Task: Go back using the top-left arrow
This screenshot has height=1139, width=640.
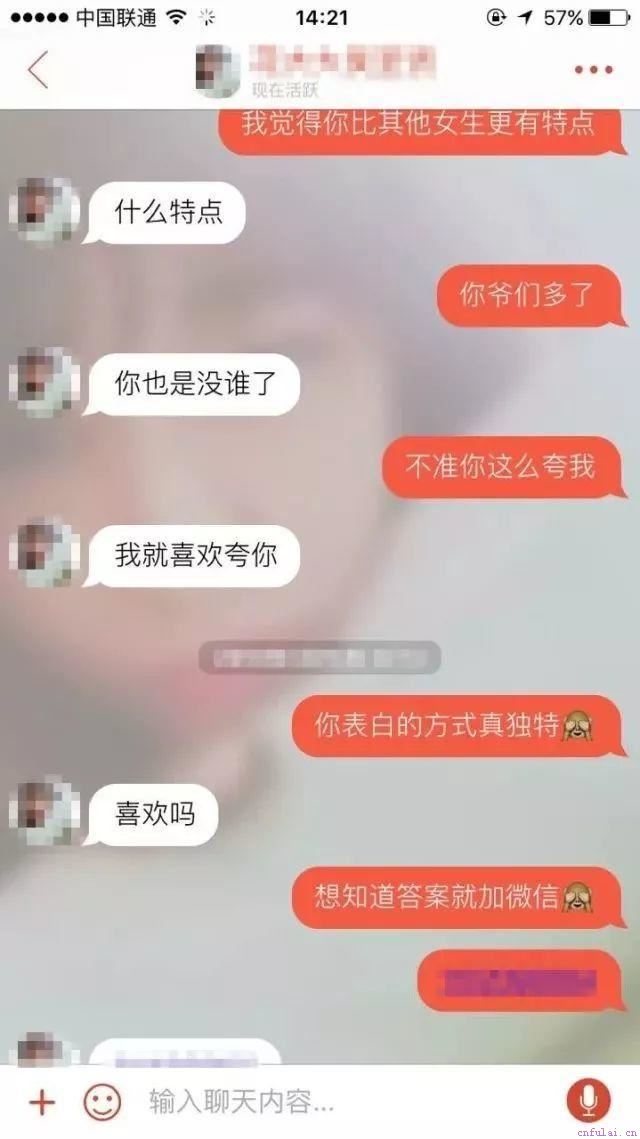Action: [x=38, y=69]
